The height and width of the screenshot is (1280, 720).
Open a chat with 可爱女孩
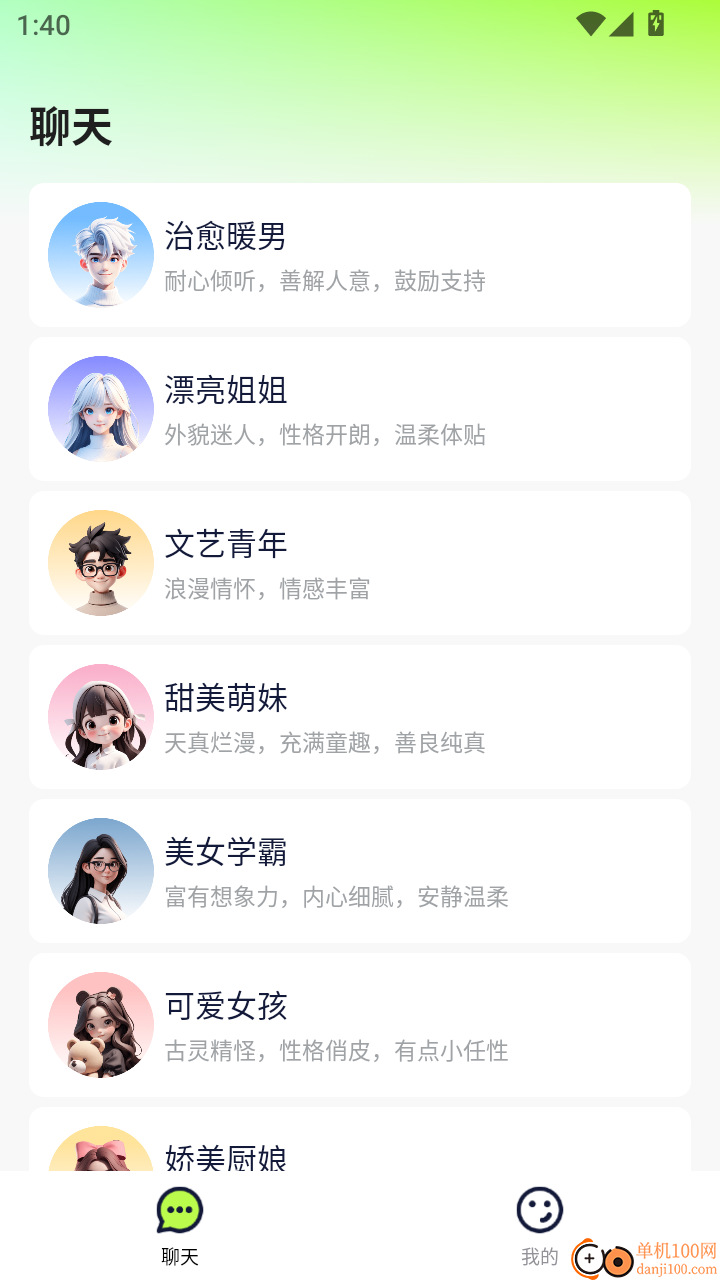(360, 1025)
